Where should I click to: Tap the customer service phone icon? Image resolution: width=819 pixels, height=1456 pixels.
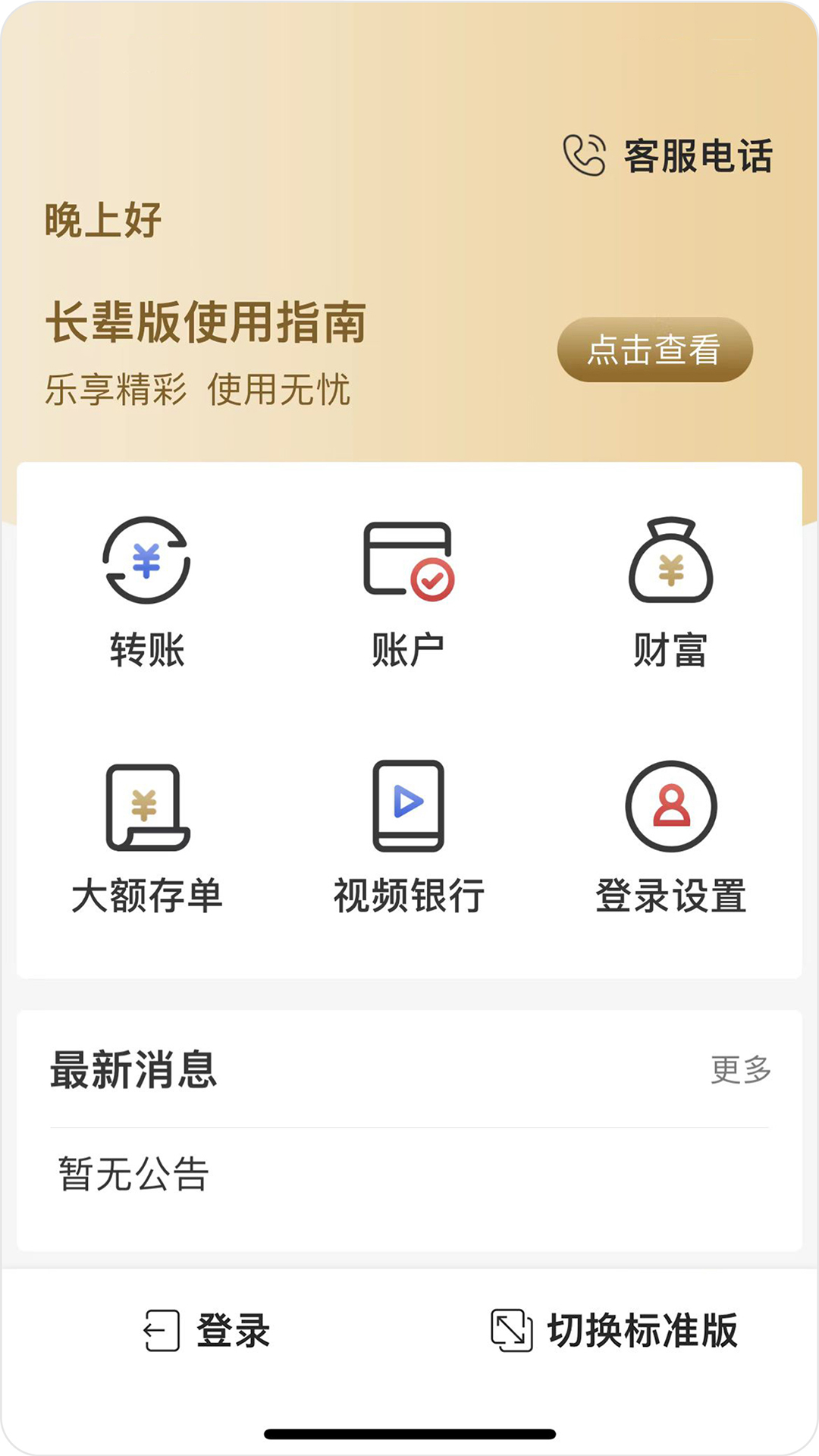click(584, 155)
